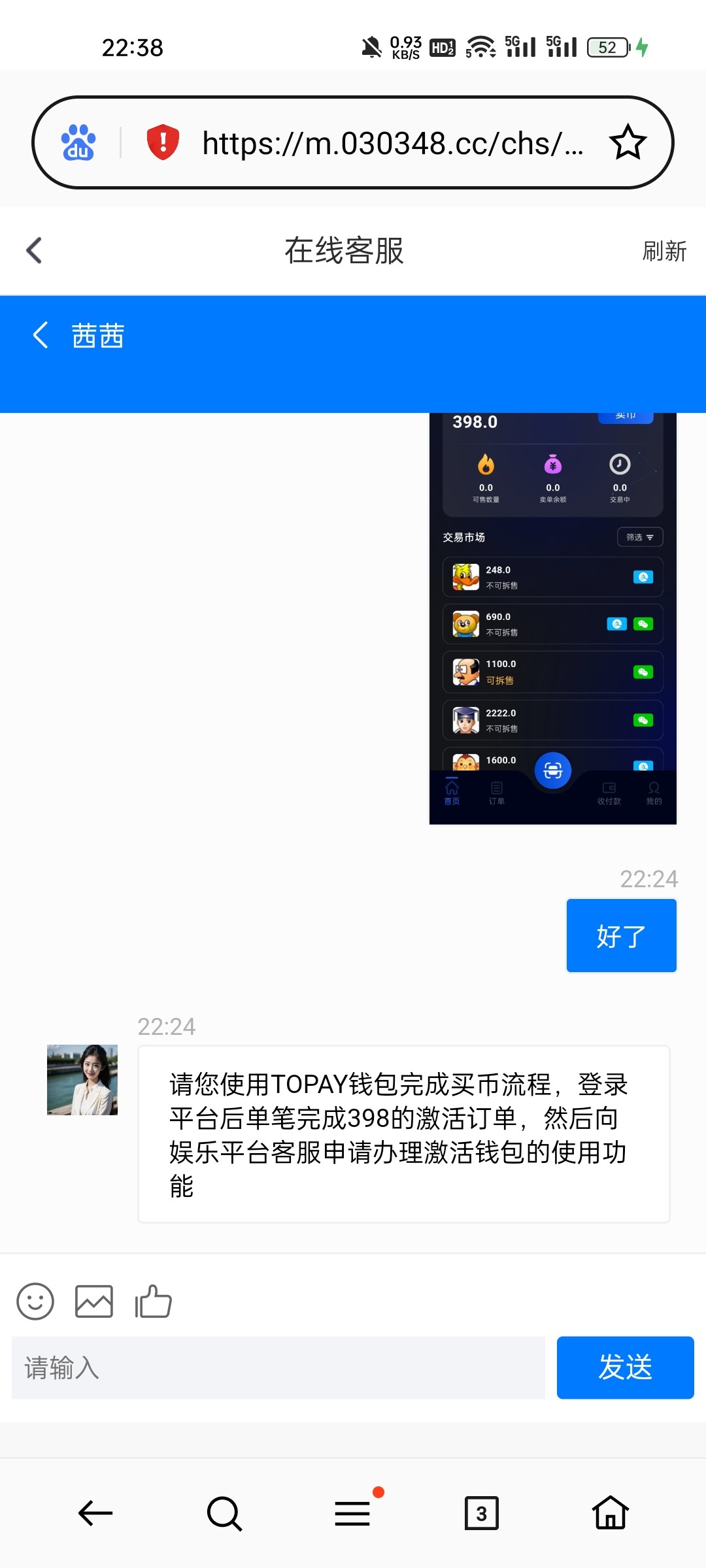Attach an image to the chat
The image size is (706, 1568).
coord(94,1301)
